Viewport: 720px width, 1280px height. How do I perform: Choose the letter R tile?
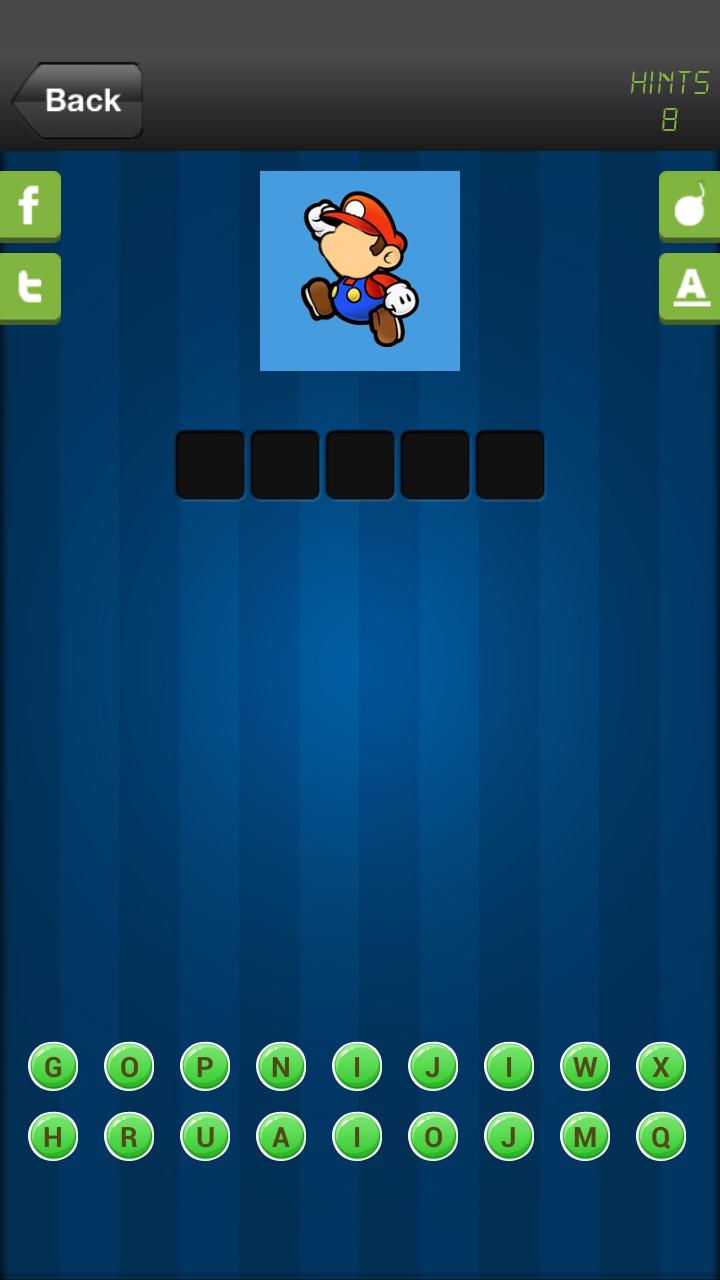pos(129,1136)
